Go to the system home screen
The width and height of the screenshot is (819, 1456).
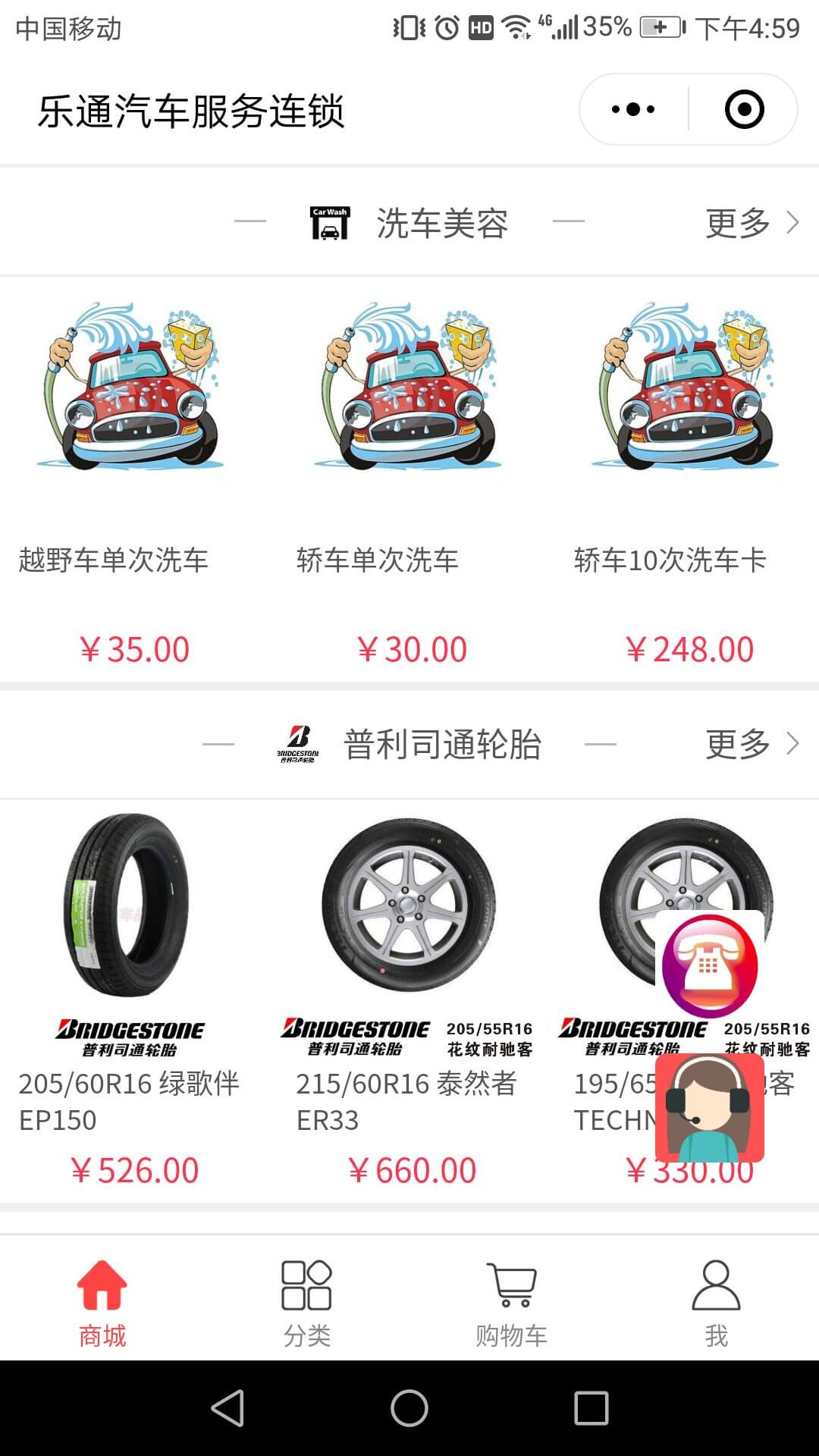tap(409, 1408)
